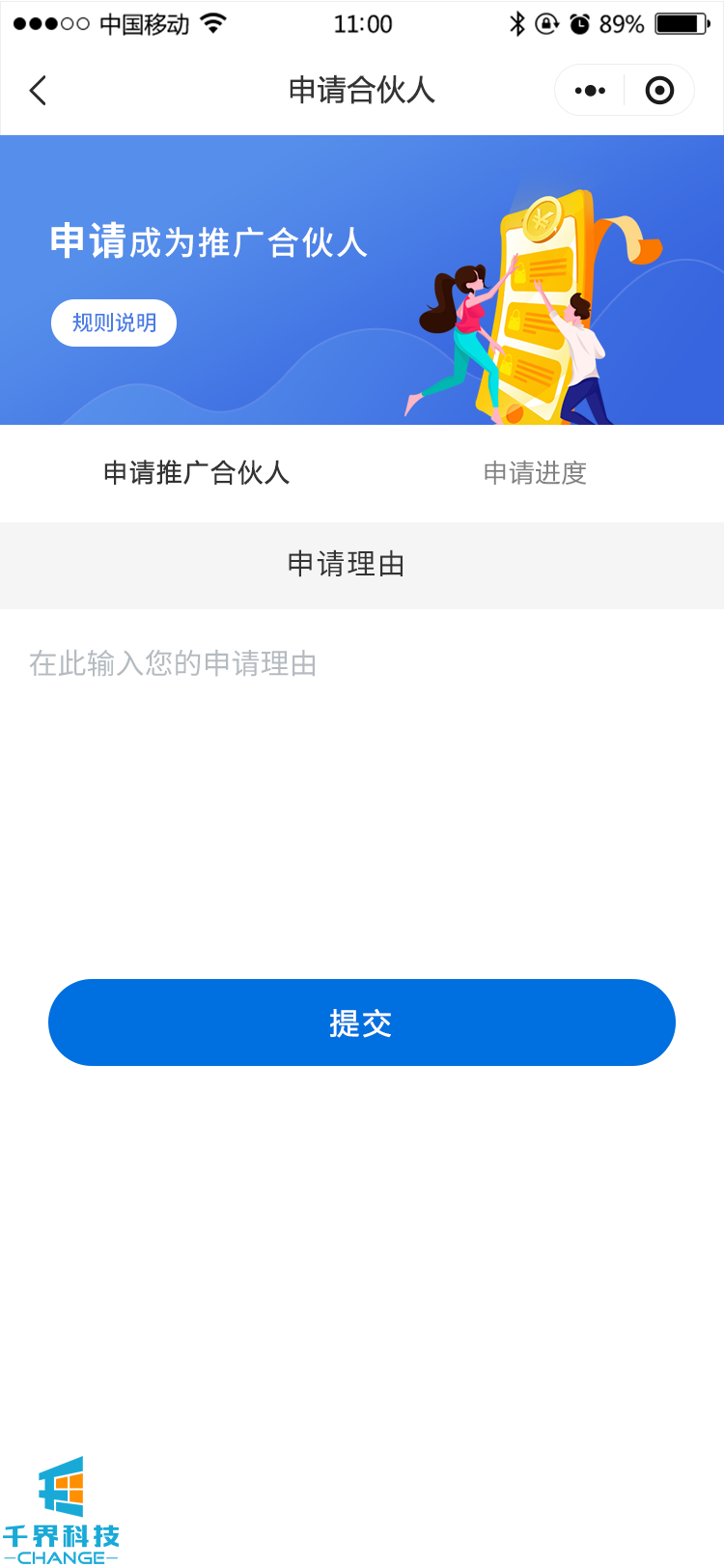This screenshot has width=724, height=1568.
Task: Switch to the 申请进度 tab
Action: (x=535, y=473)
